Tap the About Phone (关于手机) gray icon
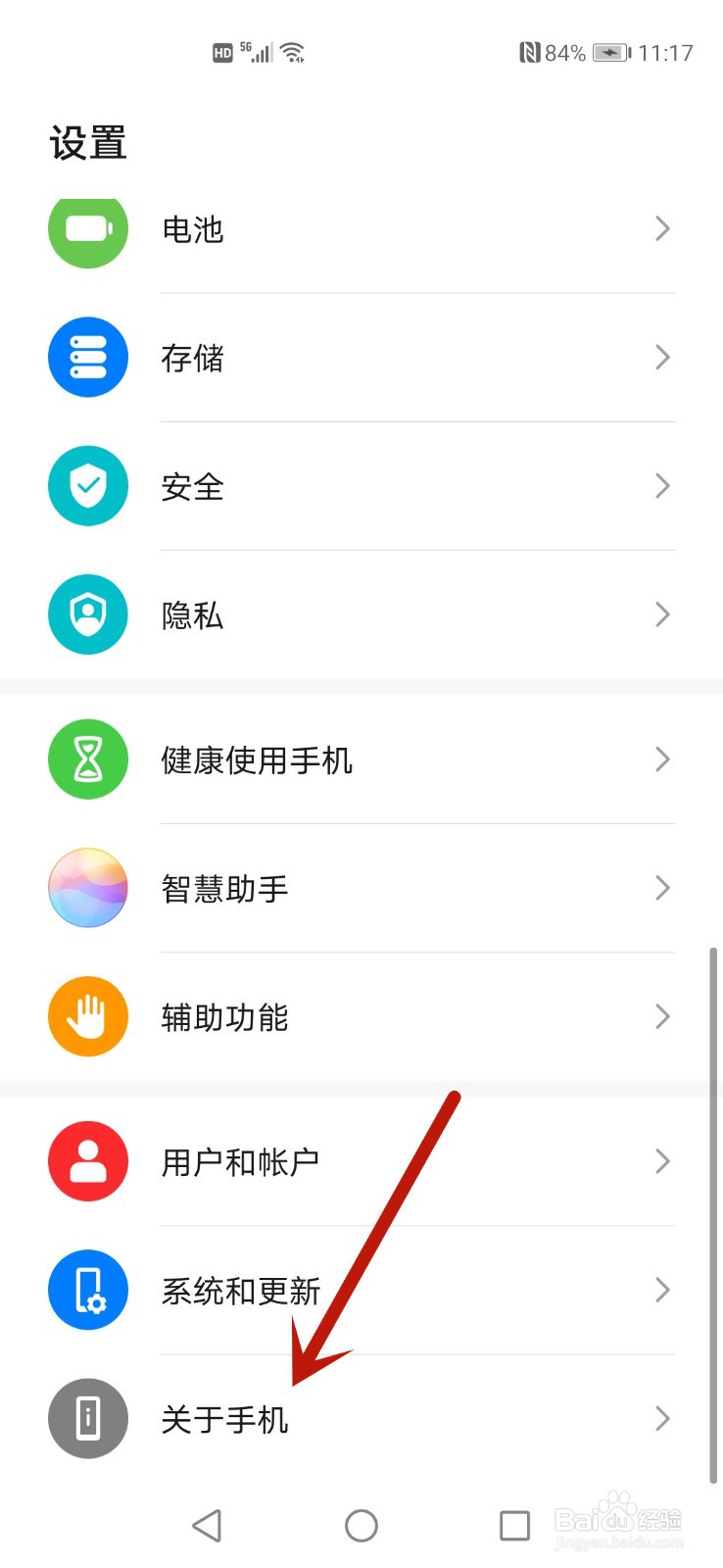 87,1419
